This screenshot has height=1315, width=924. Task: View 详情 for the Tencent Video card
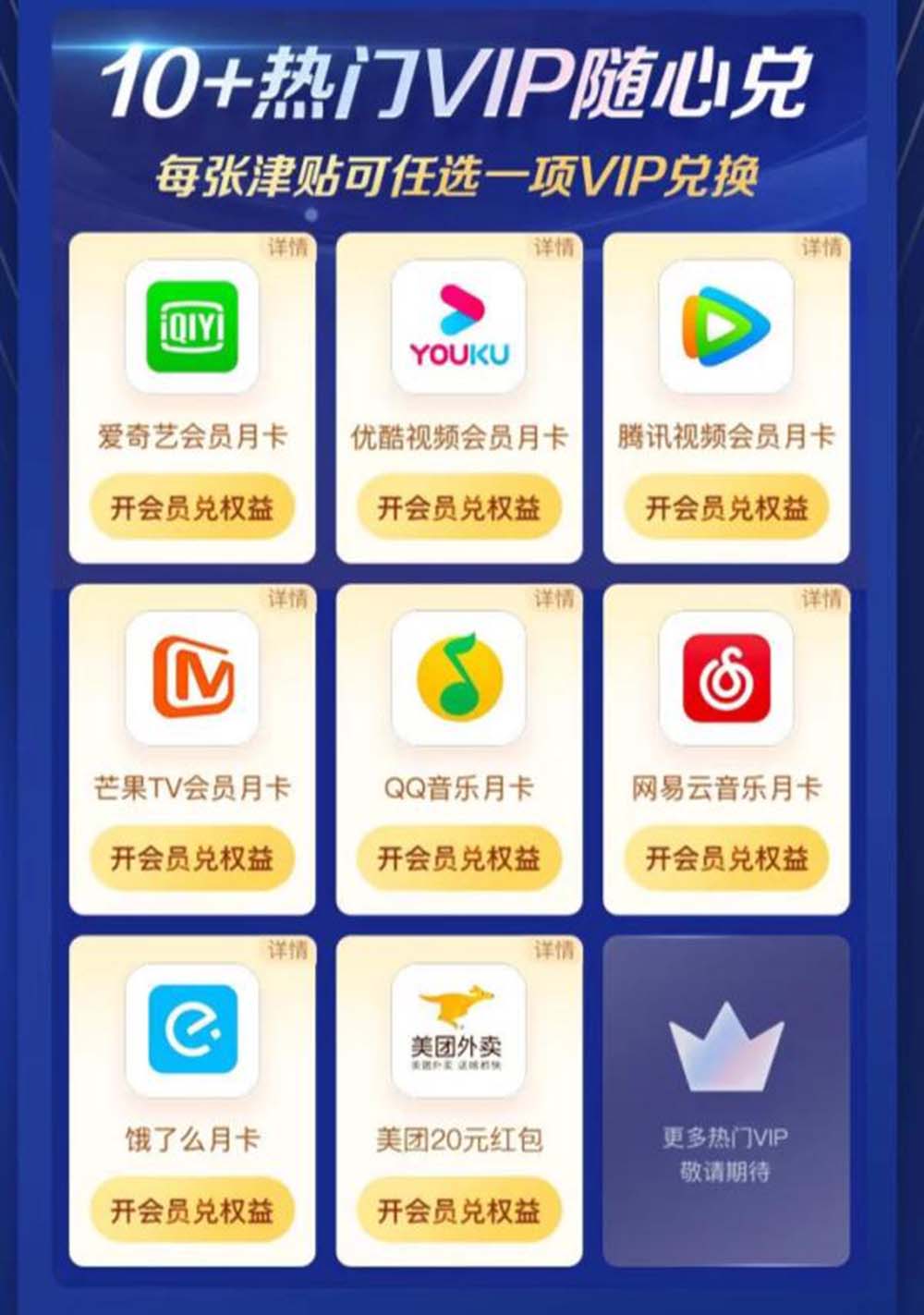[821, 248]
